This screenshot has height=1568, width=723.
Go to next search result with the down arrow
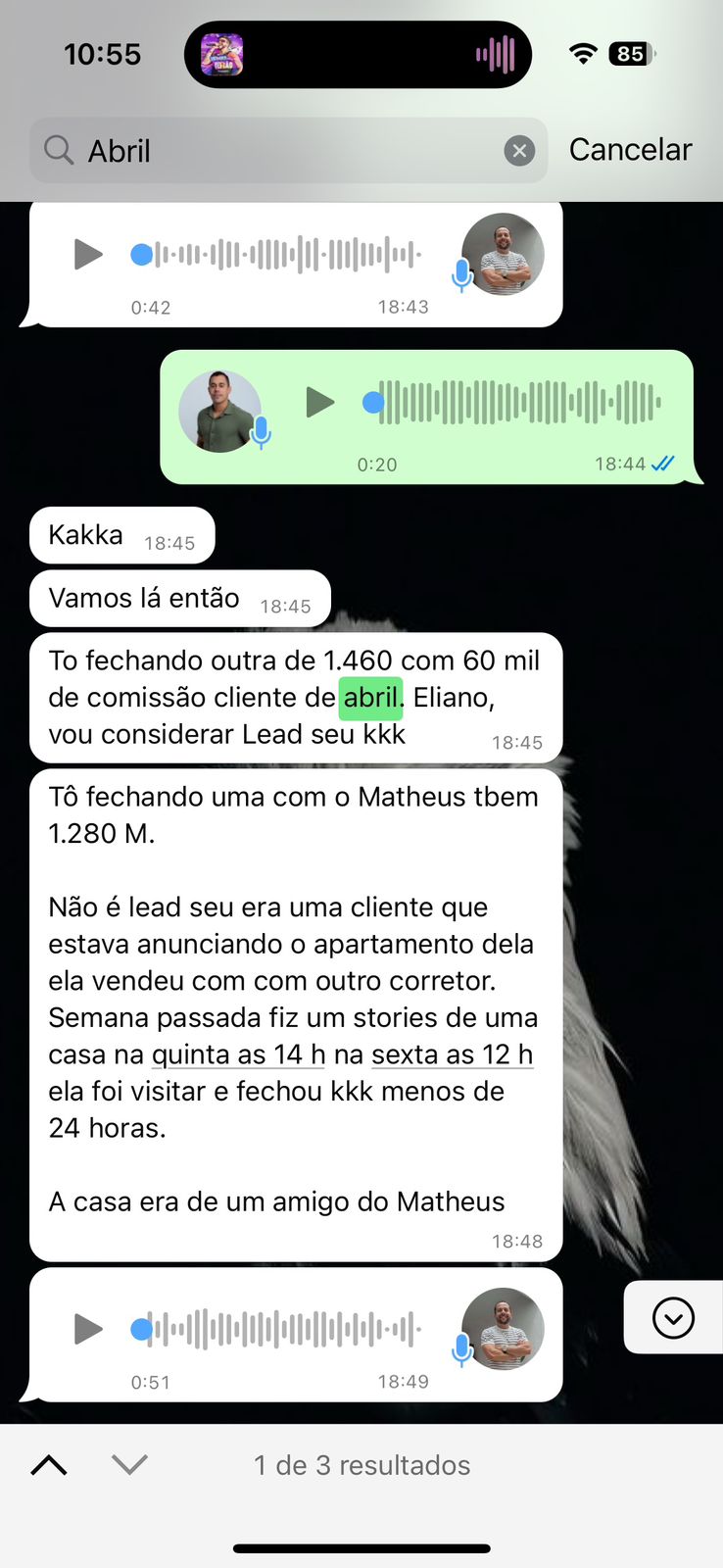click(129, 1465)
